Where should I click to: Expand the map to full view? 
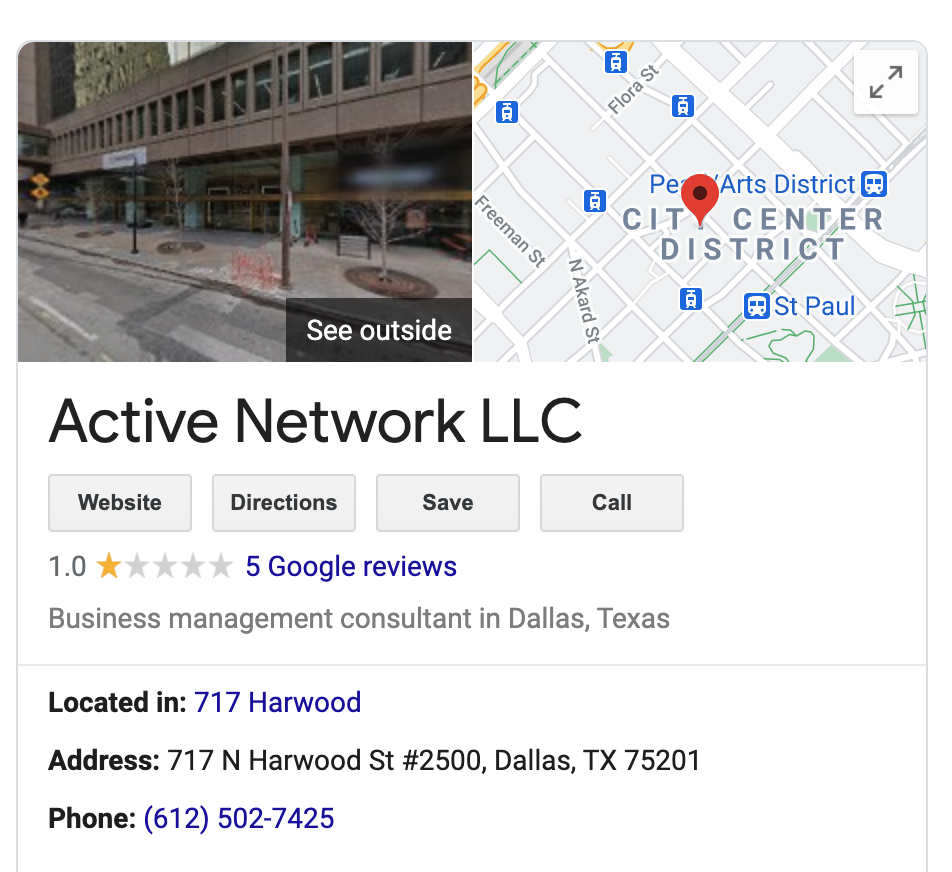coord(886,83)
